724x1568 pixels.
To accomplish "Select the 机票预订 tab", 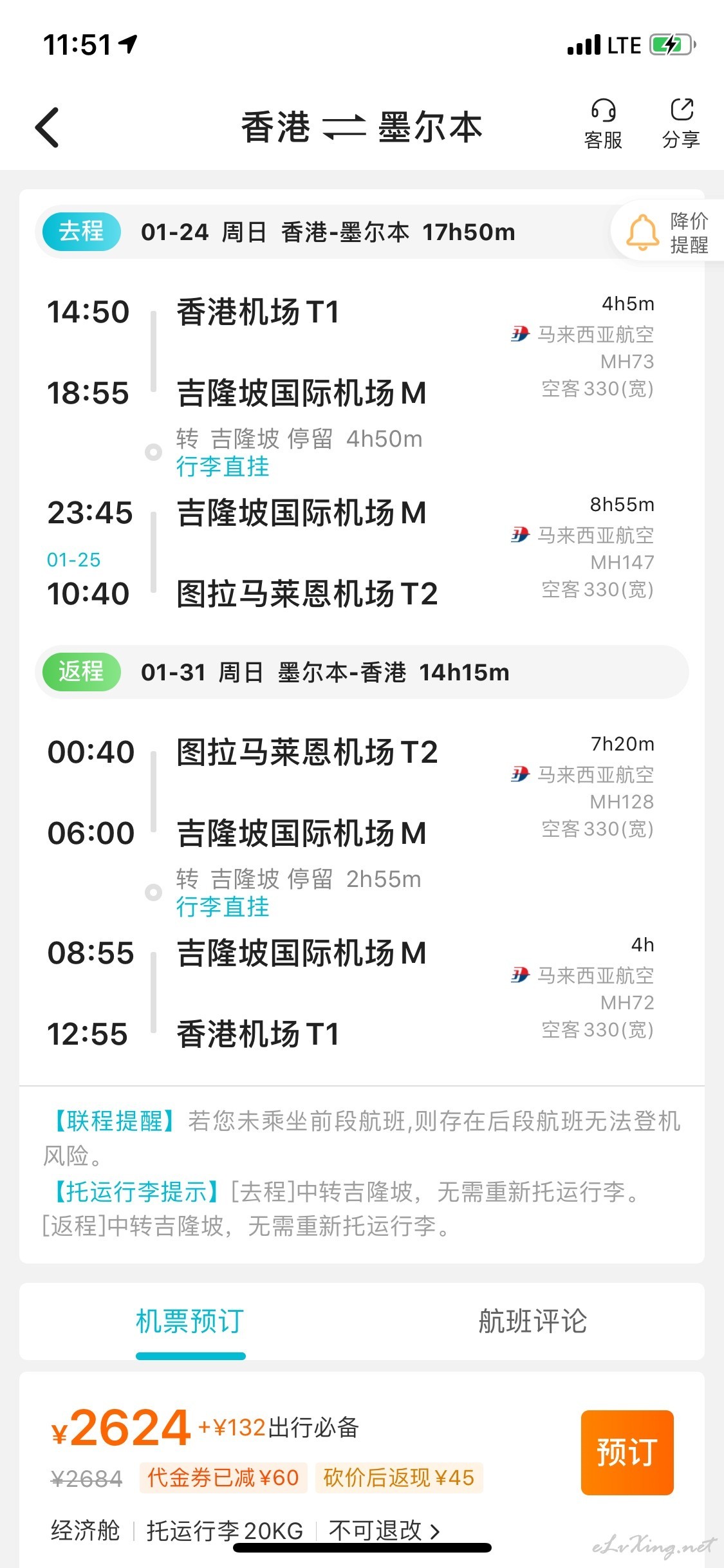I will click(x=190, y=1321).
